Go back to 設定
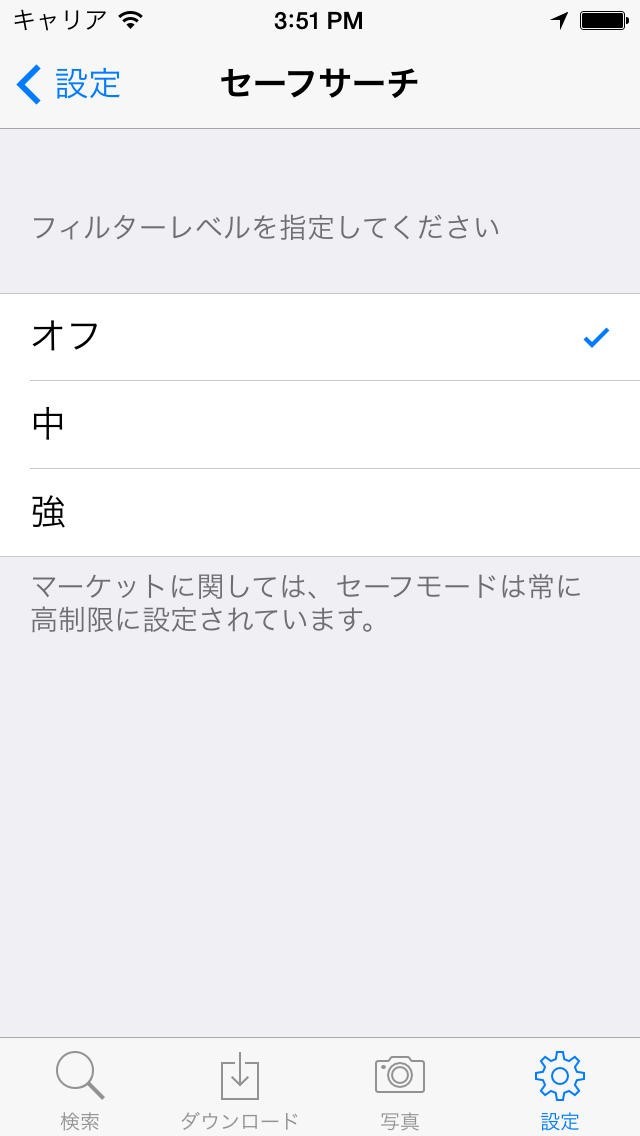640x1136 pixels. (68, 84)
